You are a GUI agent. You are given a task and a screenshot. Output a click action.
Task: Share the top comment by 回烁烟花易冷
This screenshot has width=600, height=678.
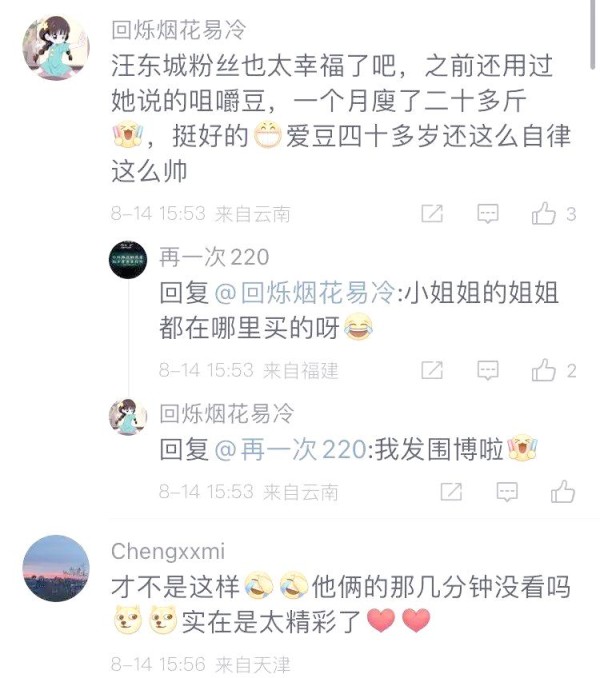pos(432,213)
